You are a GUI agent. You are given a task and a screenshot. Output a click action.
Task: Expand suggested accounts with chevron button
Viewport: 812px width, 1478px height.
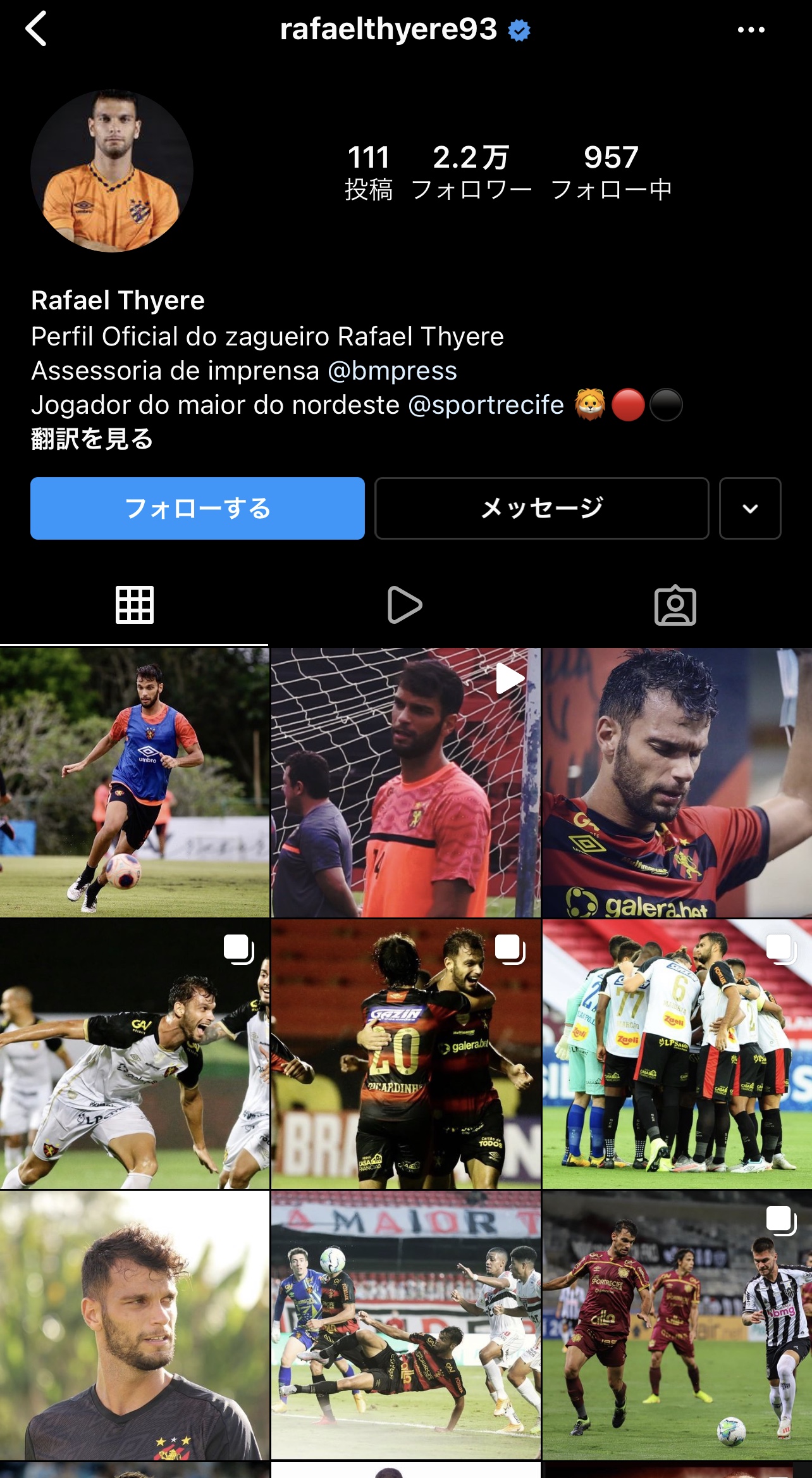coord(750,508)
